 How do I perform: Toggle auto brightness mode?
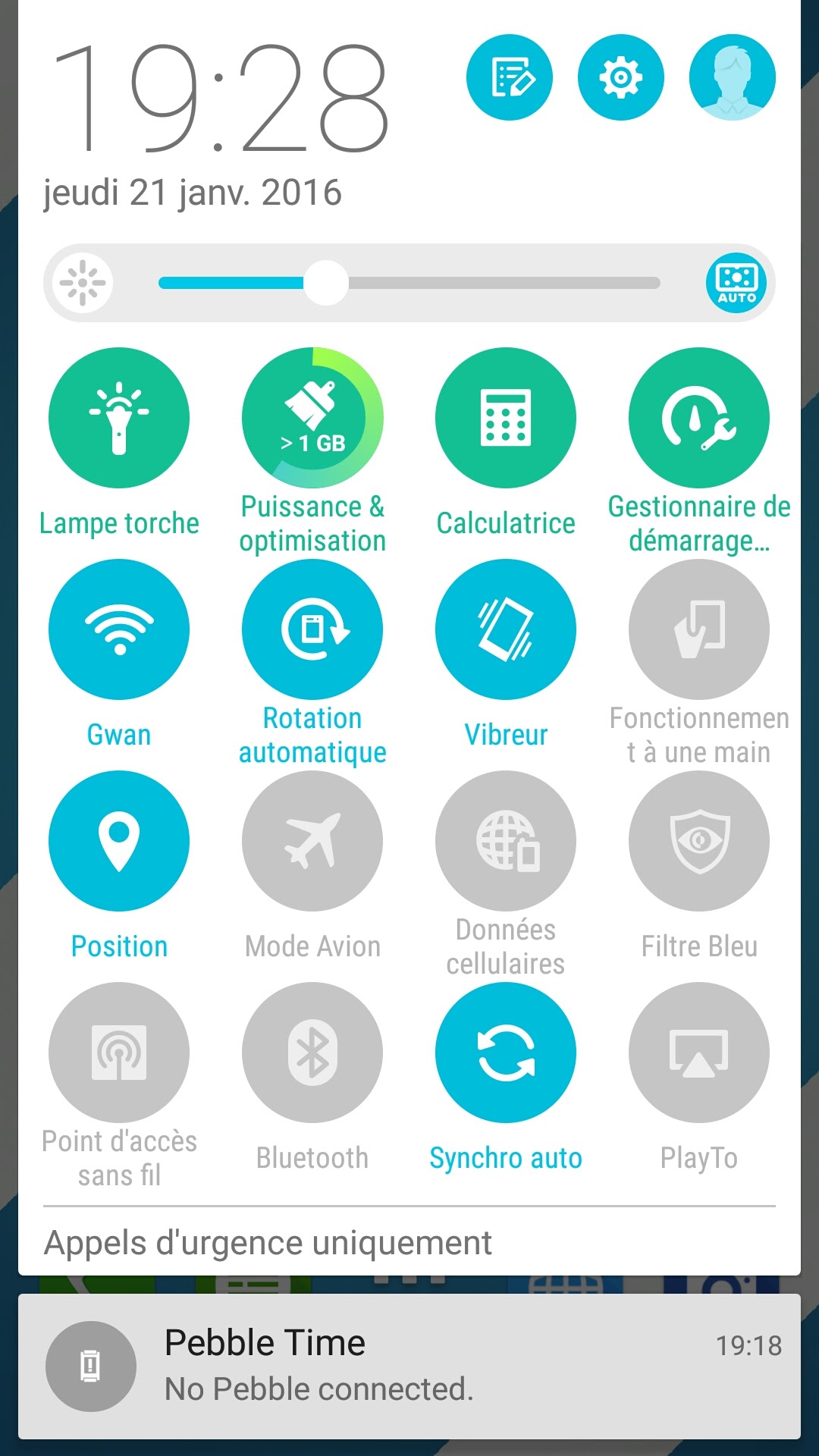click(x=736, y=283)
